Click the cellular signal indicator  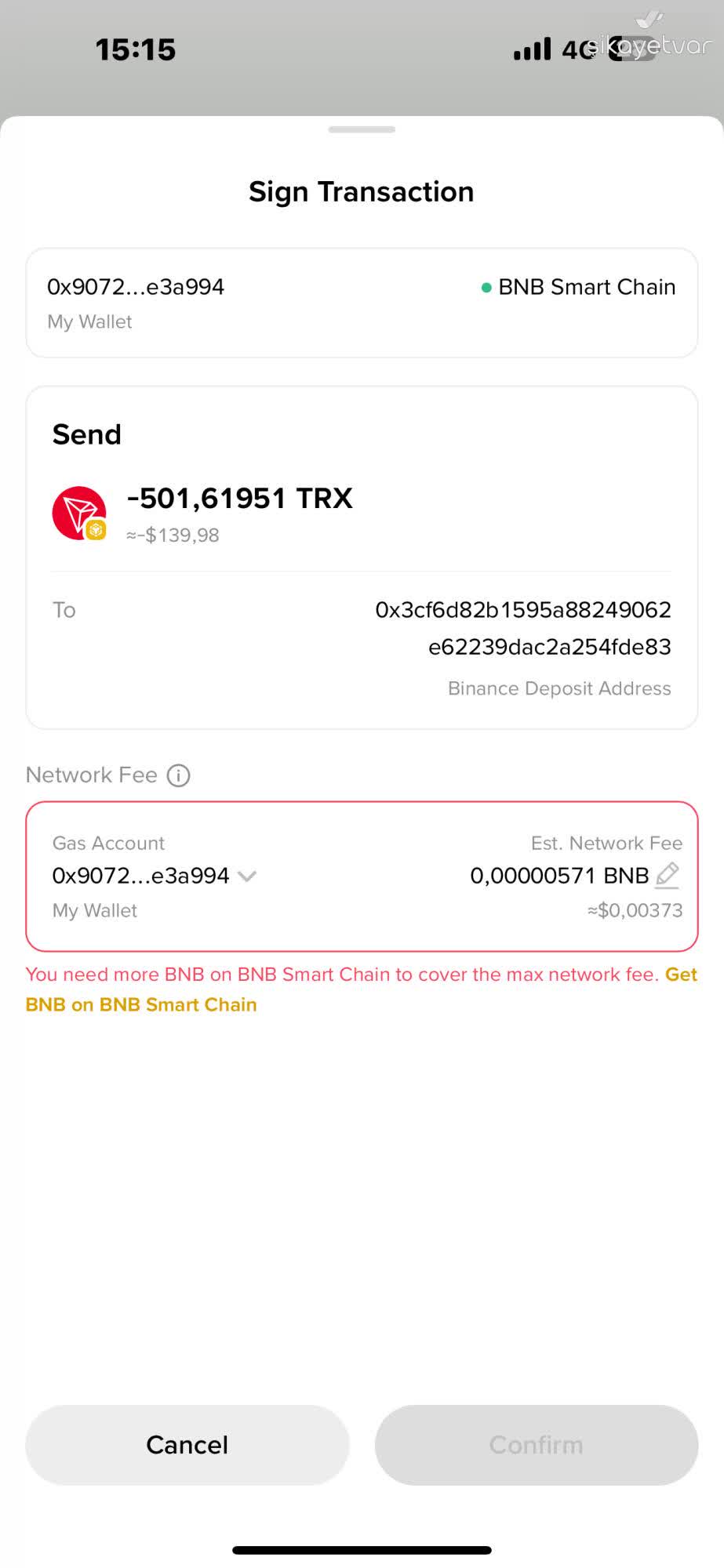pyautogui.click(x=530, y=49)
